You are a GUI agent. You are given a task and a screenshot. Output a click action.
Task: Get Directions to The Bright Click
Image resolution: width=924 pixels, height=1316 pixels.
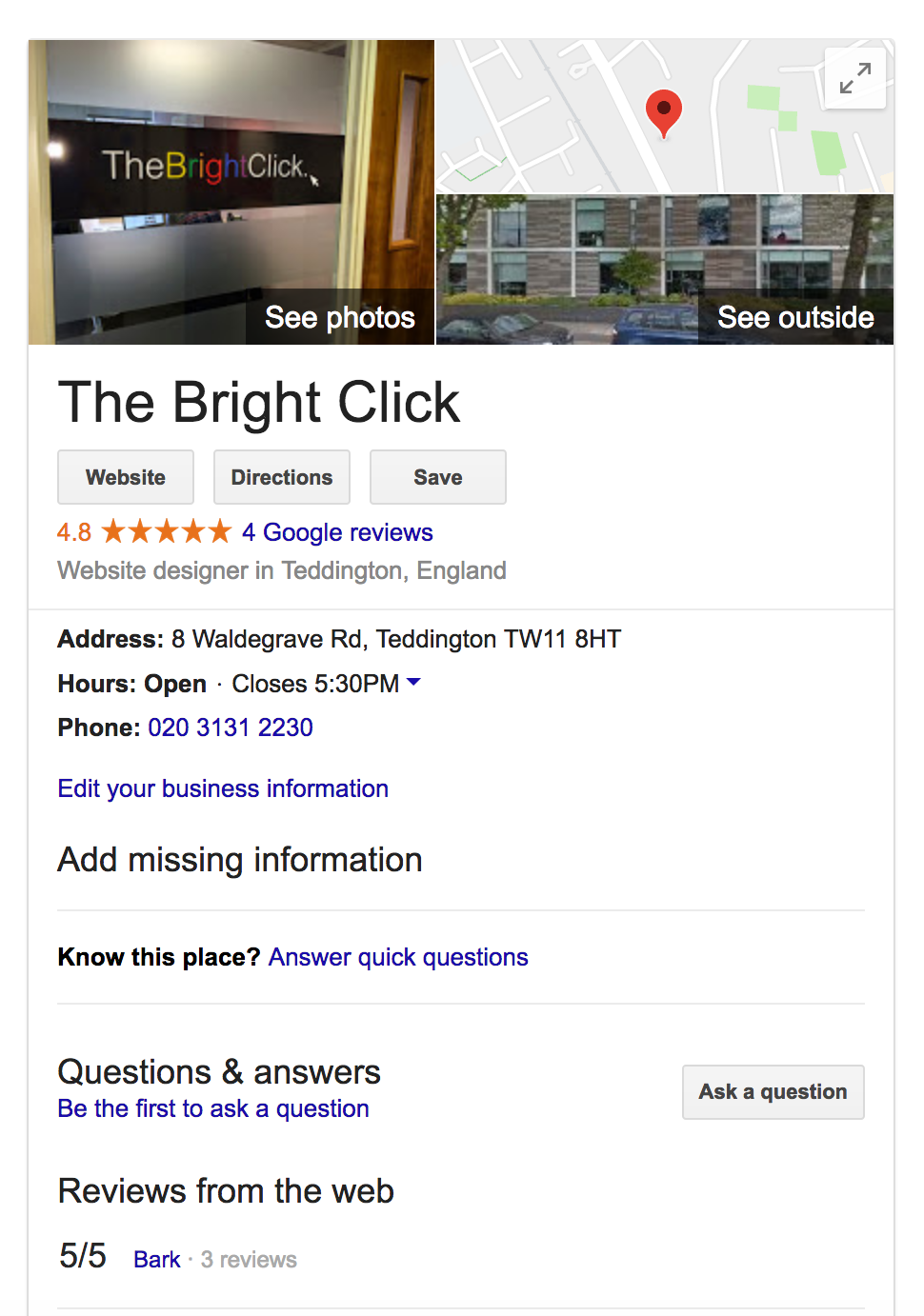pos(282,477)
